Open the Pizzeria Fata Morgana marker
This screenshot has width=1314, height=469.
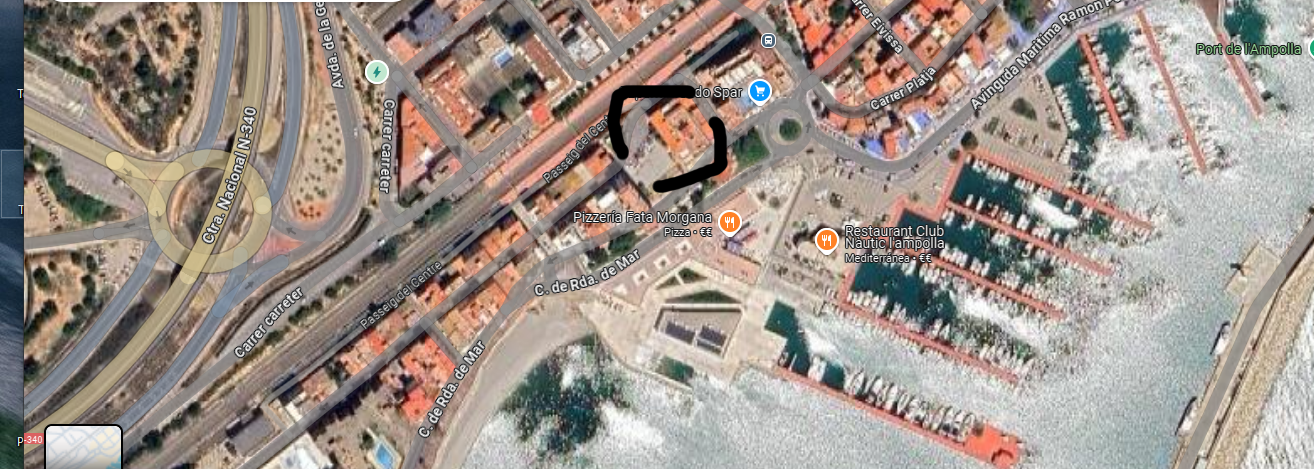tap(730, 223)
